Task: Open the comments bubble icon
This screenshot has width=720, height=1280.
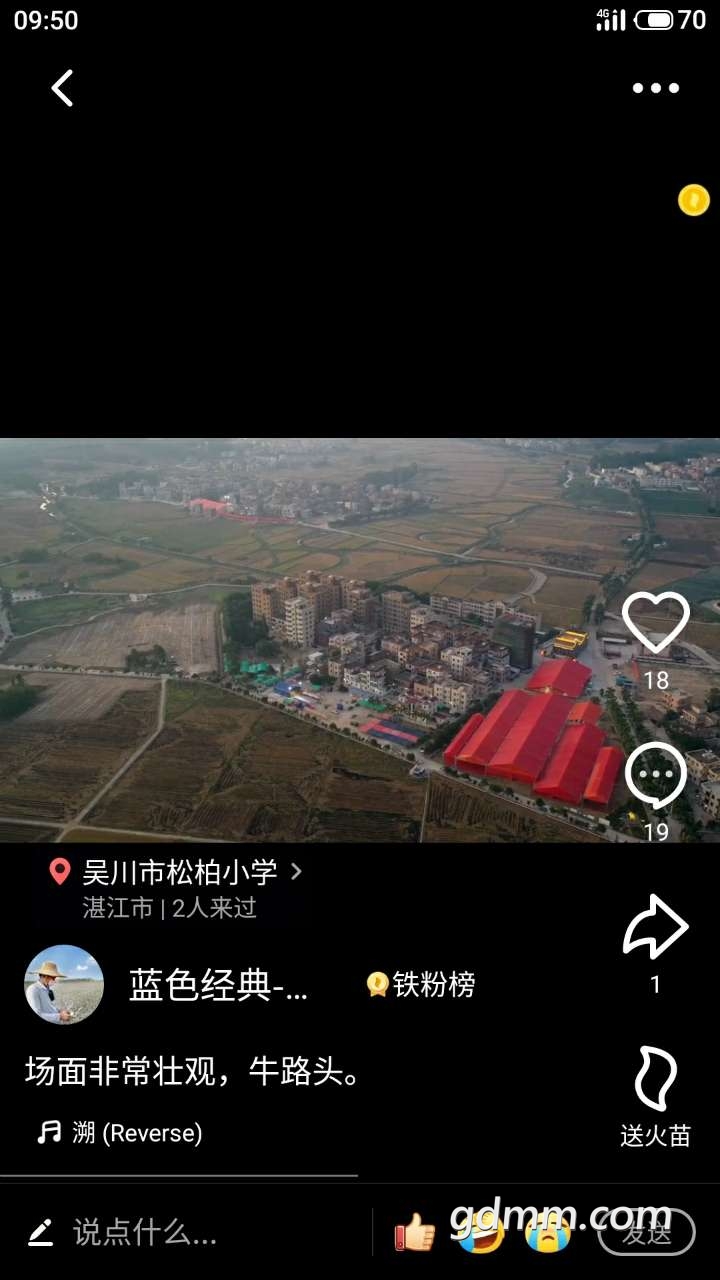Action: click(656, 776)
